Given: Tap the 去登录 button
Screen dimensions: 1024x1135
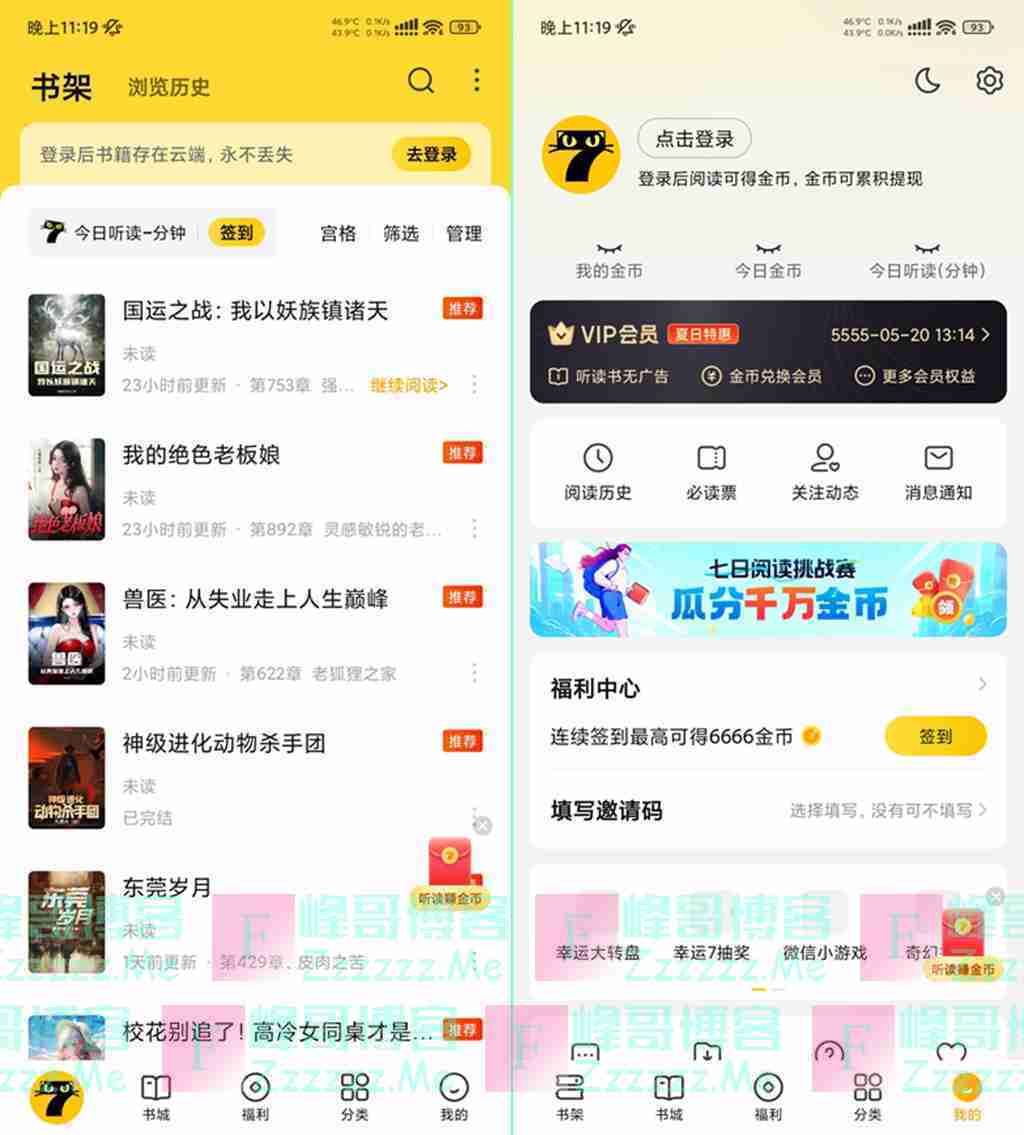Looking at the screenshot, I should pyautogui.click(x=431, y=155).
